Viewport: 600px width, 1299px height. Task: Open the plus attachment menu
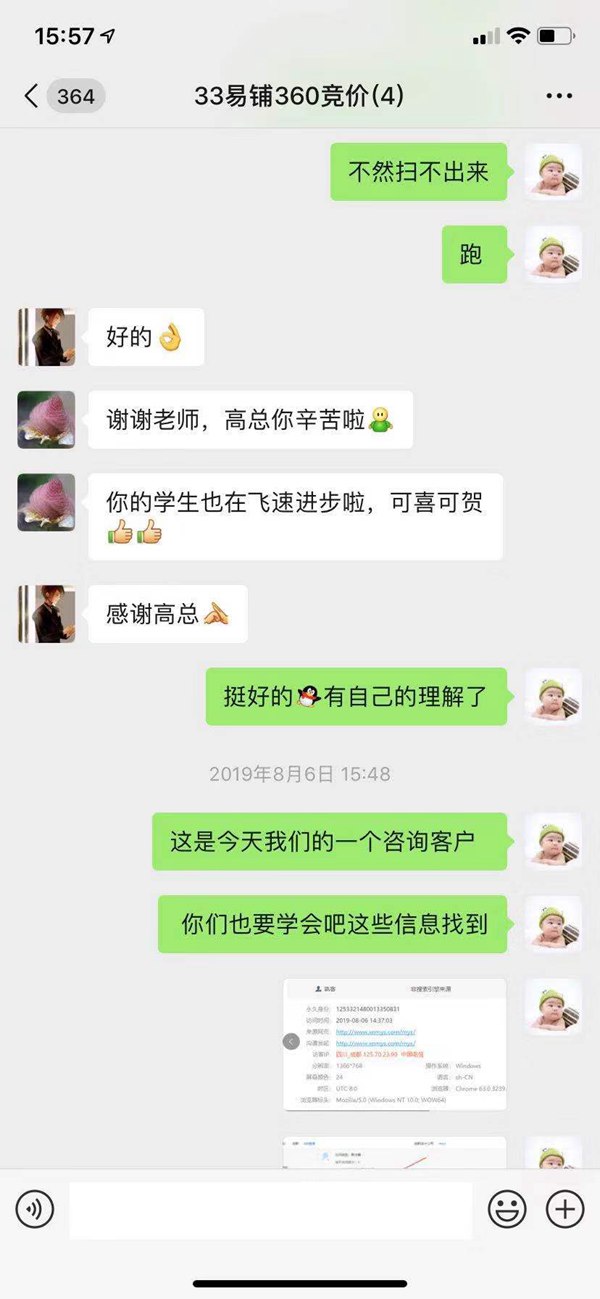(x=565, y=1210)
